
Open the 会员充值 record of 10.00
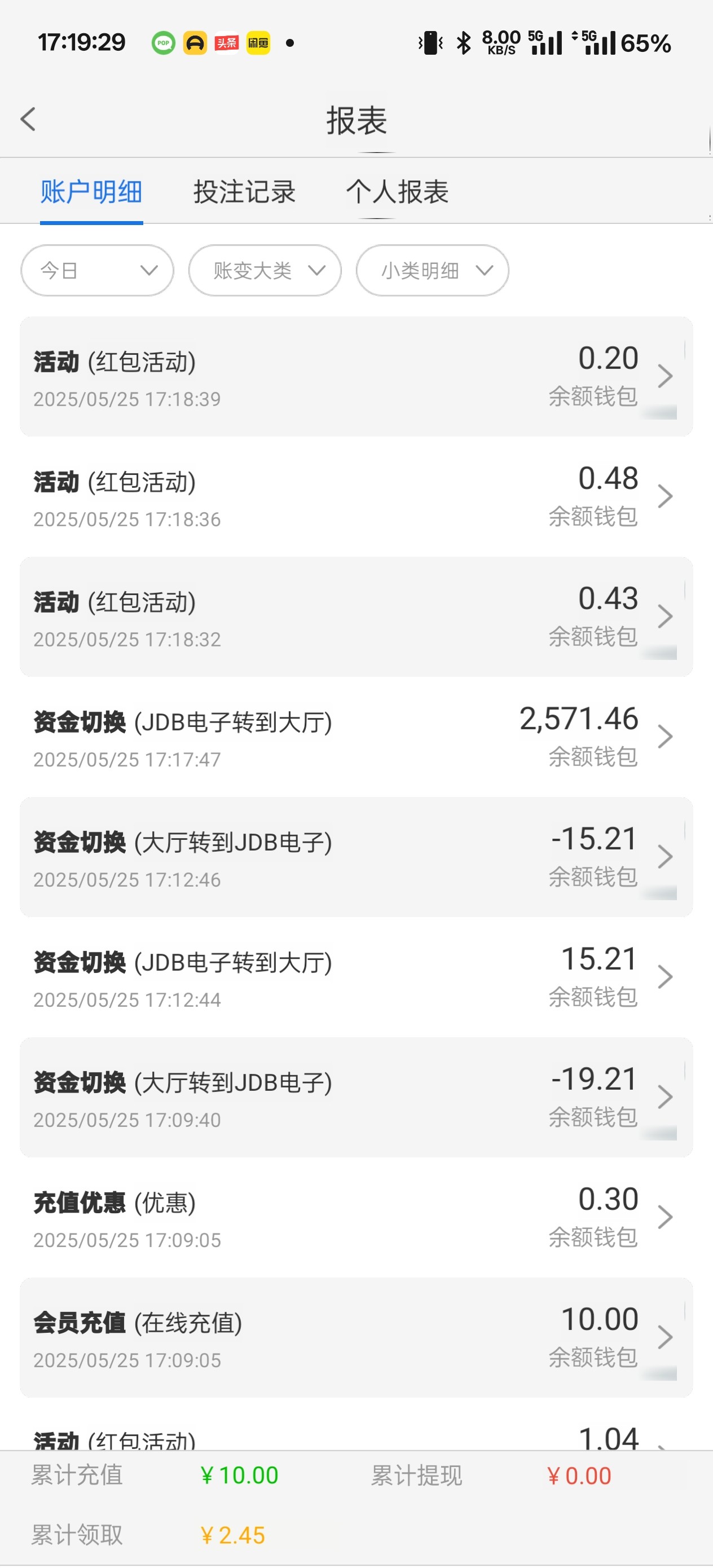click(356, 1337)
